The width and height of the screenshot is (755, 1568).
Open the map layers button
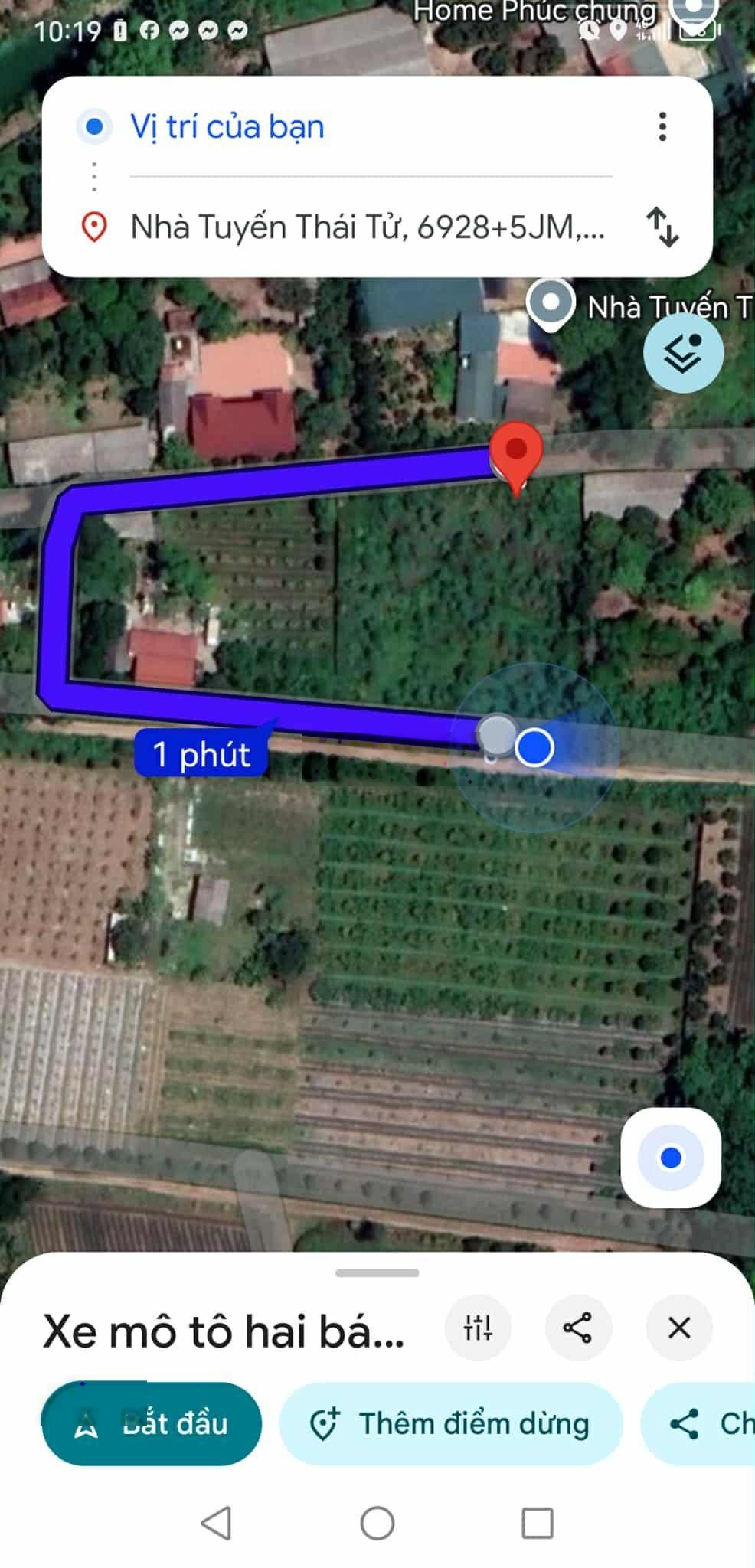point(683,353)
